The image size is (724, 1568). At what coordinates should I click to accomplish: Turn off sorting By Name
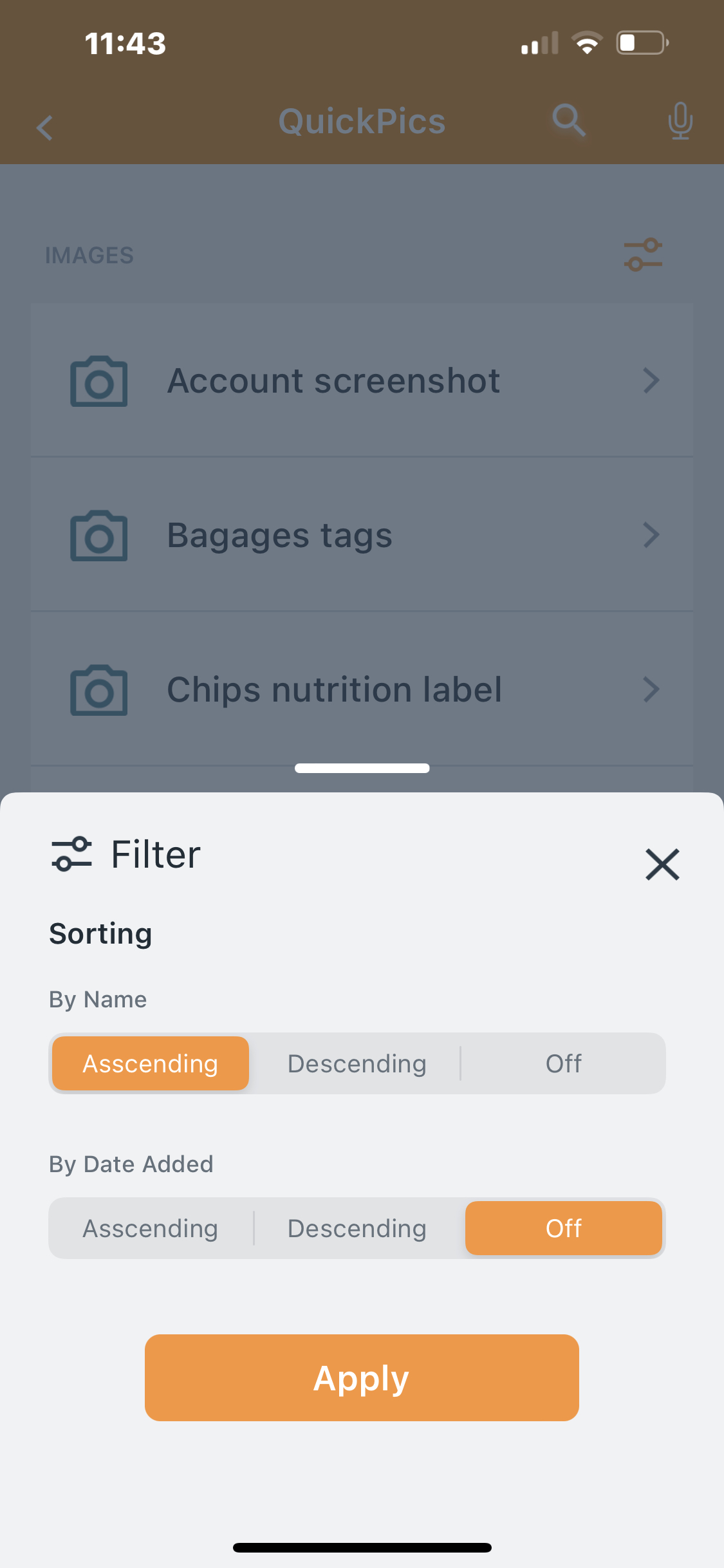[563, 1063]
